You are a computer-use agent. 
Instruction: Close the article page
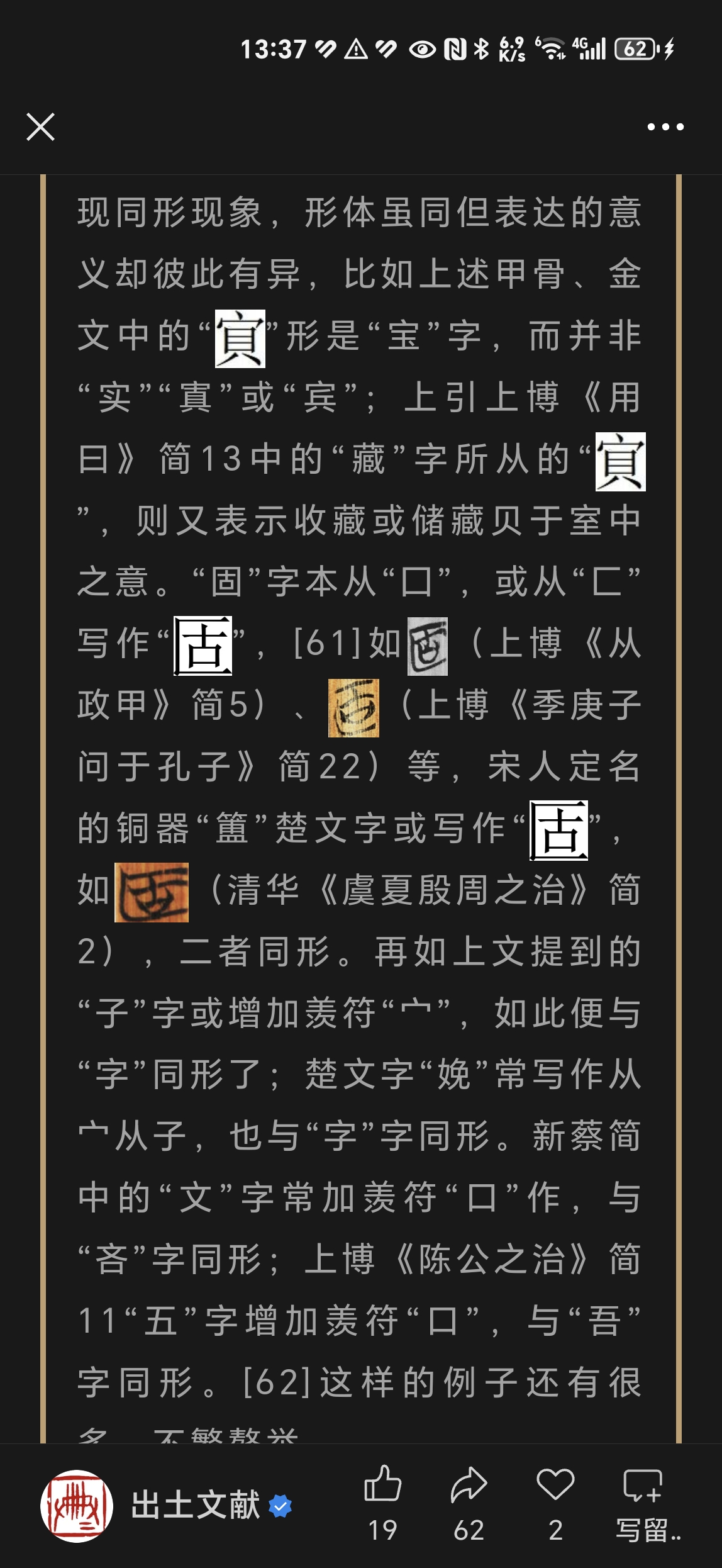point(41,126)
